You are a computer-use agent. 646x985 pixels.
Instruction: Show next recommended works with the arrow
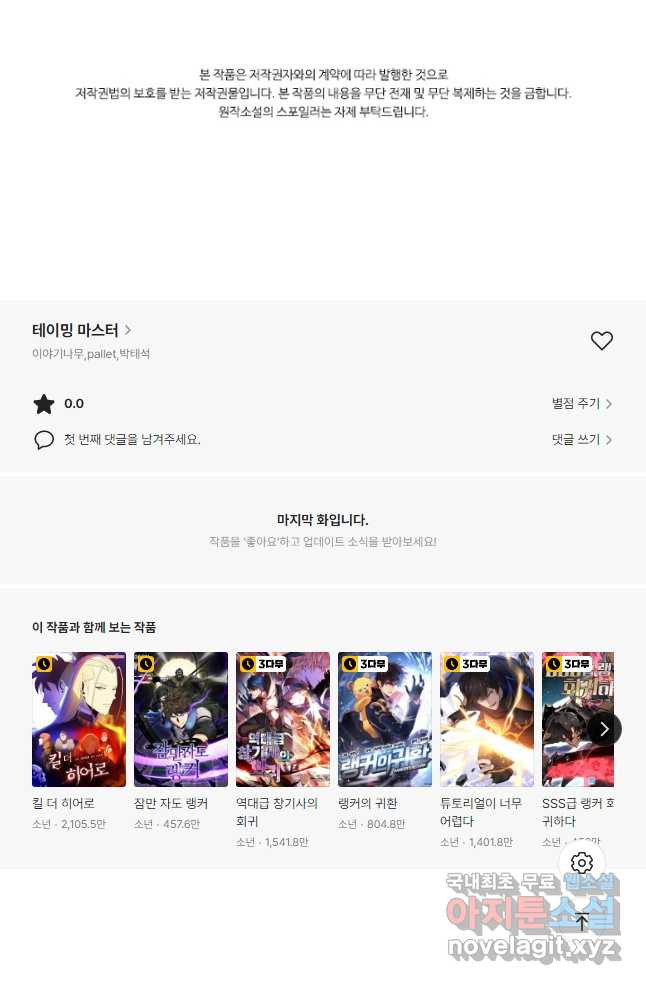coord(604,728)
